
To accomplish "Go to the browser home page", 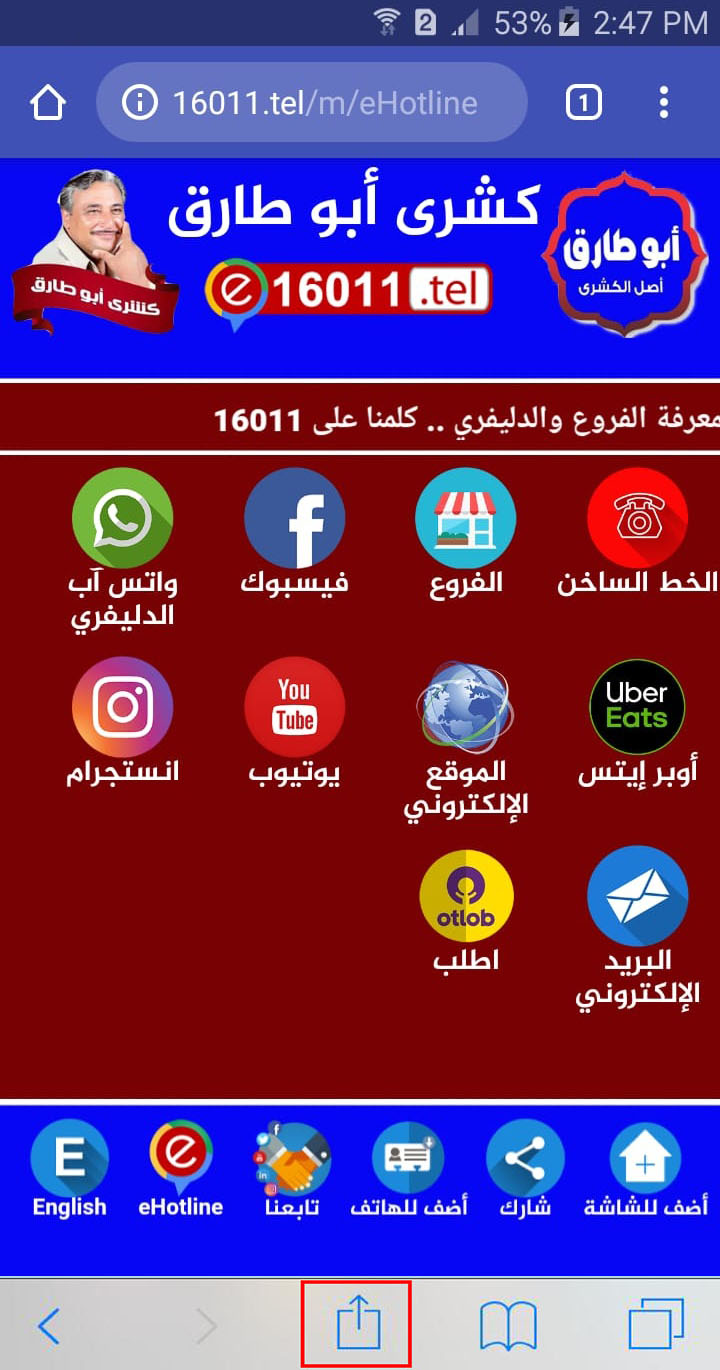I will [x=48, y=102].
